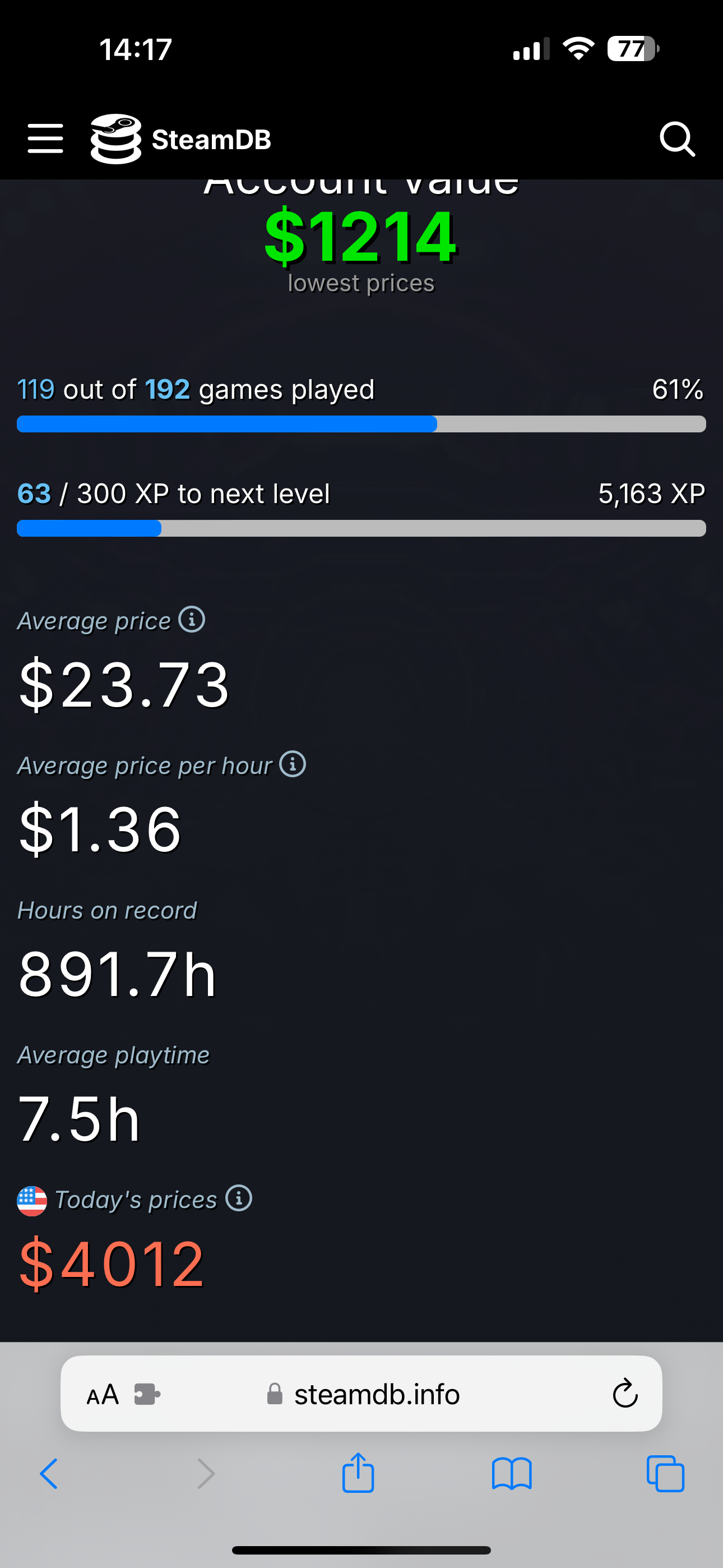This screenshot has width=723, height=1568.
Task: View all open Safari tabs
Action: (666, 1474)
